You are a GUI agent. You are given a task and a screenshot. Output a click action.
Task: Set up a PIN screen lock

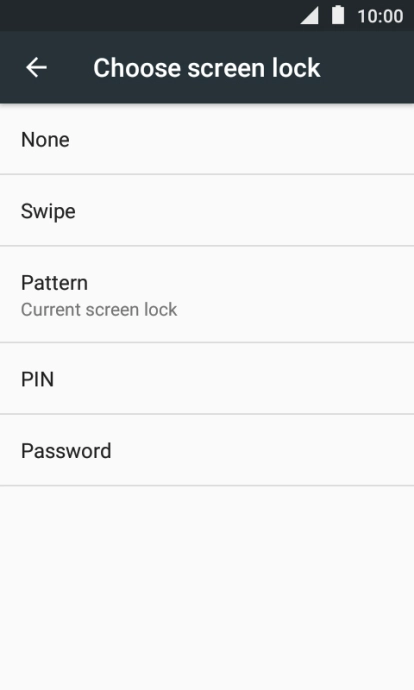coord(207,378)
